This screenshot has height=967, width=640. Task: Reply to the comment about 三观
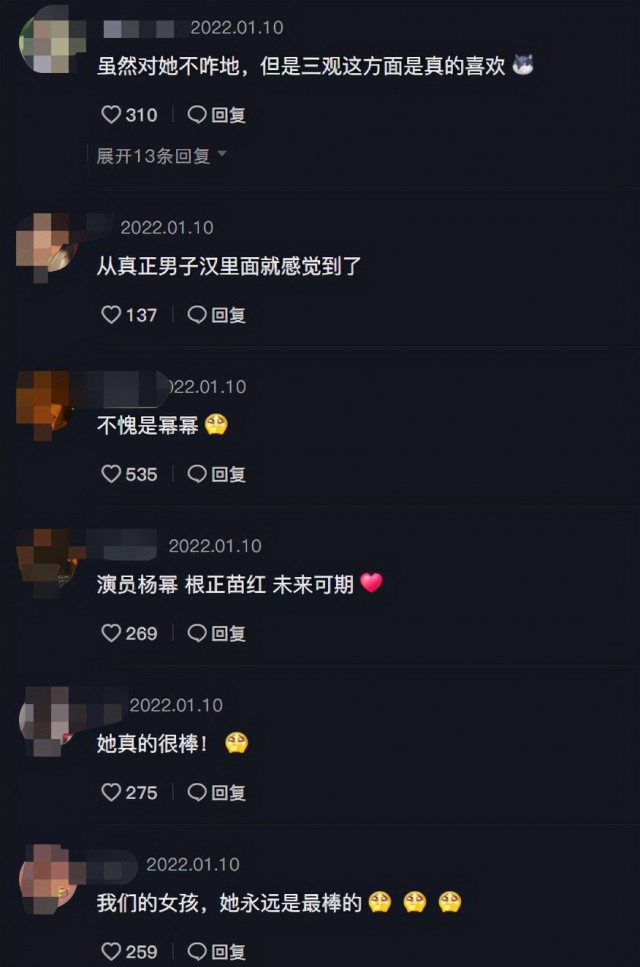coord(217,115)
